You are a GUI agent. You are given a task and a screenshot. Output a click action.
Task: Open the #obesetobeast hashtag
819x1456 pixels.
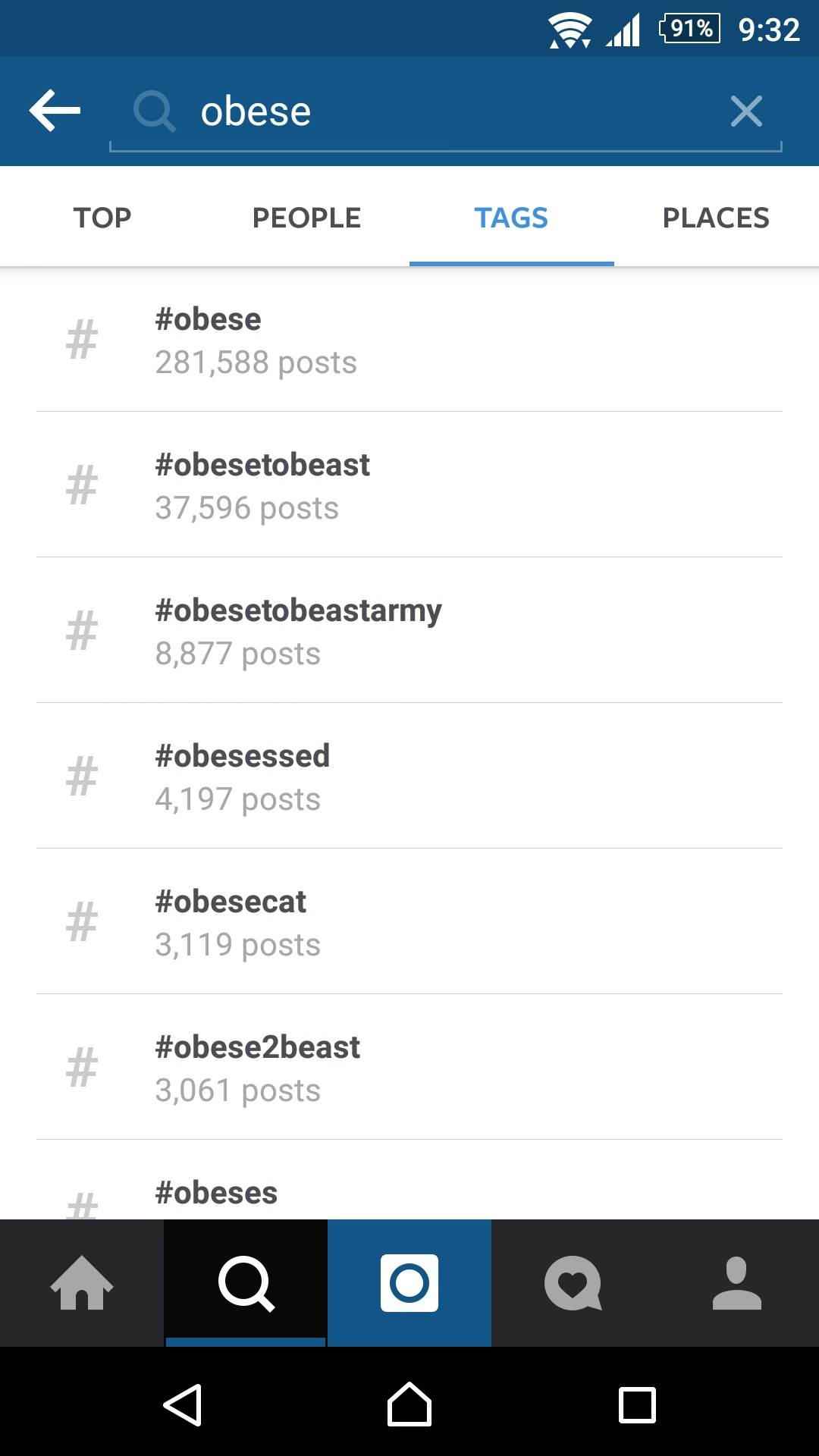point(409,485)
